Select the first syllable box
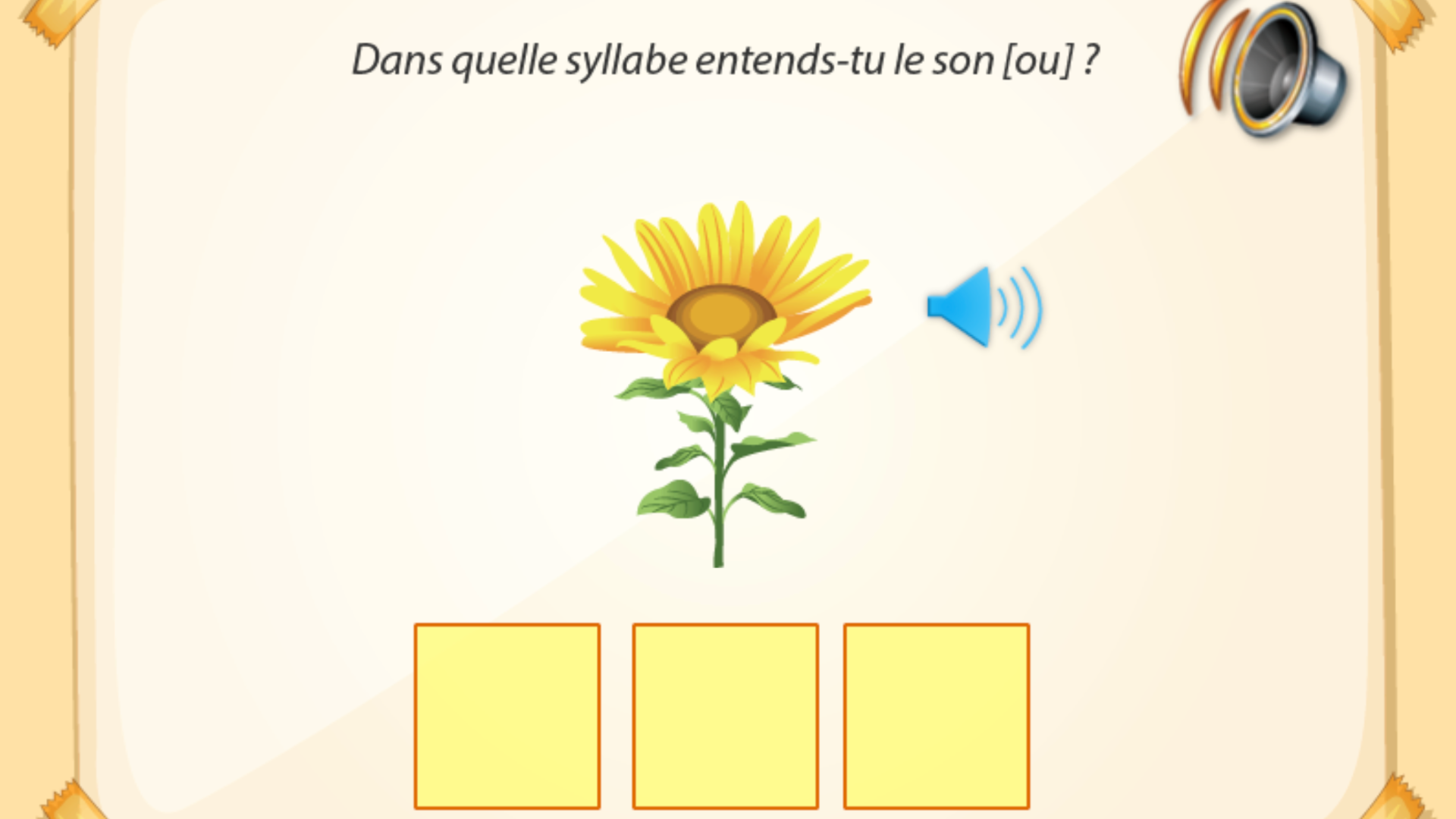1456x819 pixels. [507, 716]
